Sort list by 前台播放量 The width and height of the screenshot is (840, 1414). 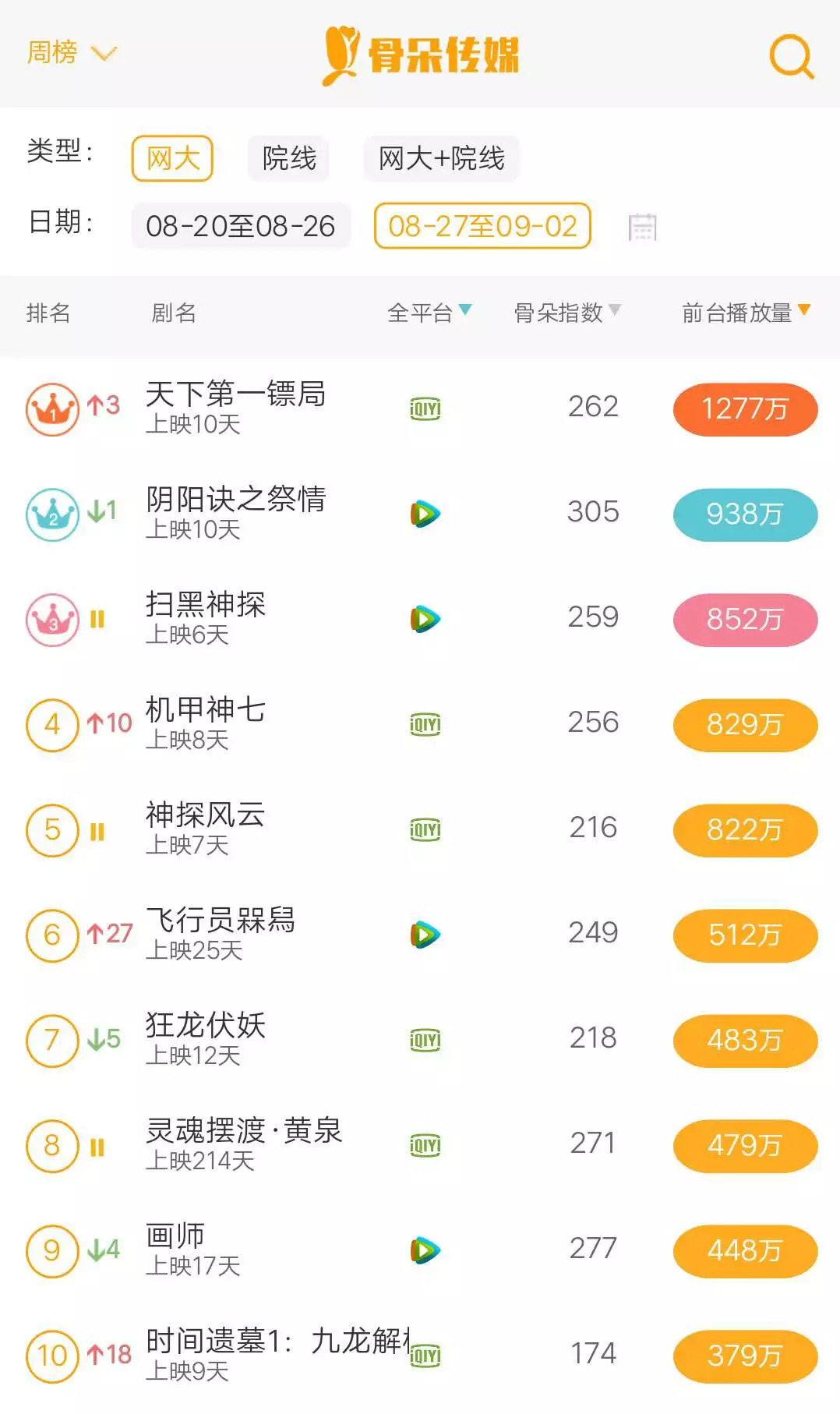click(x=746, y=313)
